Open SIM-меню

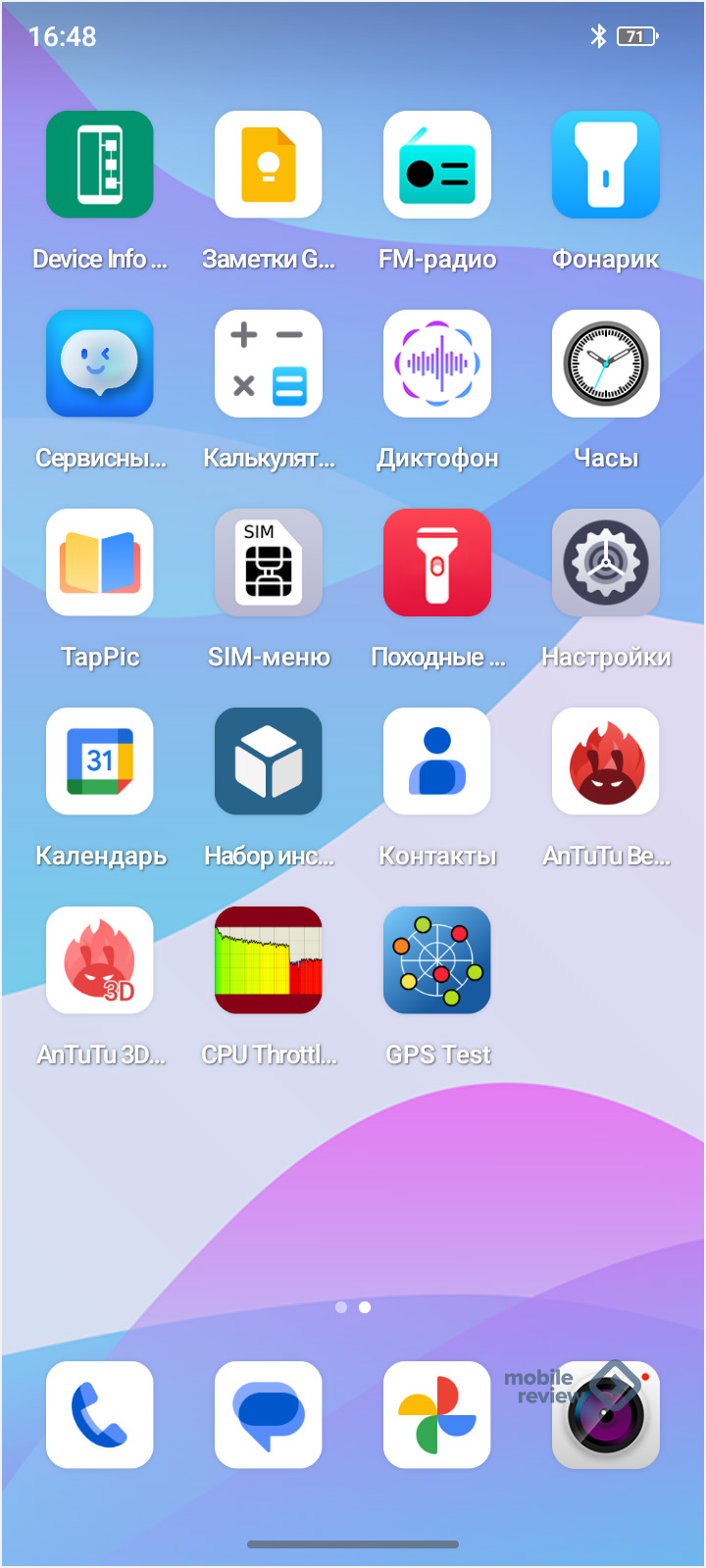point(269,563)
